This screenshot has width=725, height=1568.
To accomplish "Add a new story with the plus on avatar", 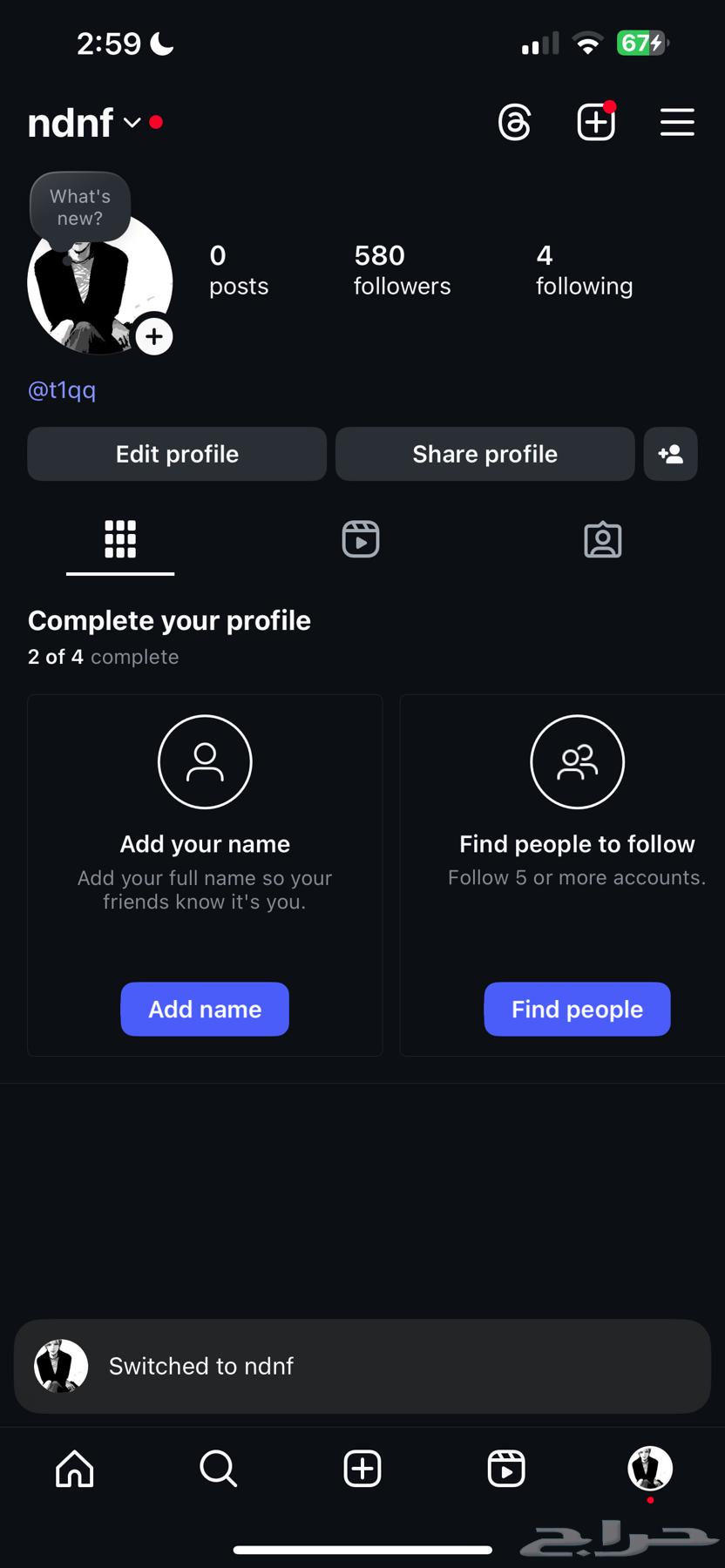I will pos(154,336).
